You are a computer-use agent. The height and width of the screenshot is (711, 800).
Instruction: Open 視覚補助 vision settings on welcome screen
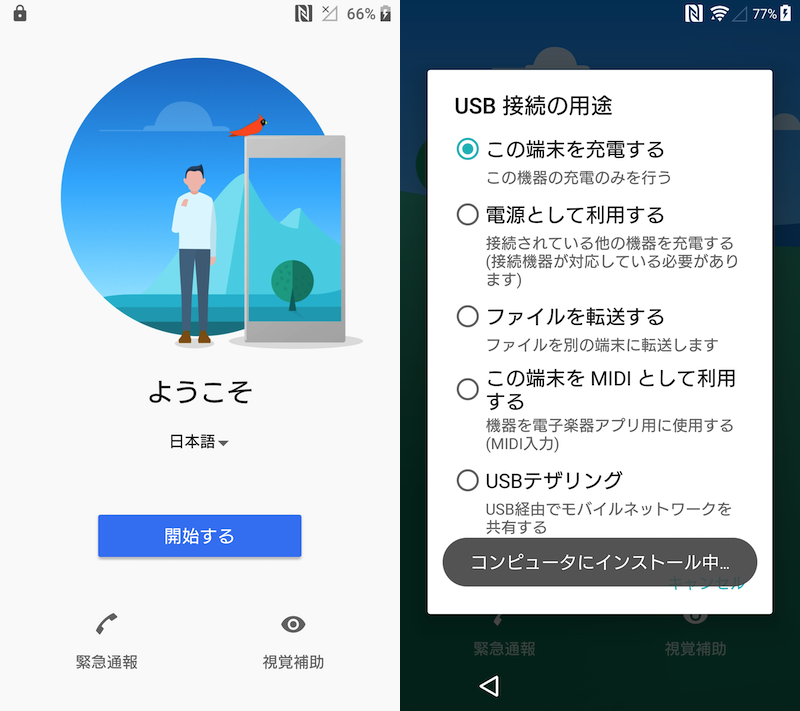293,641
